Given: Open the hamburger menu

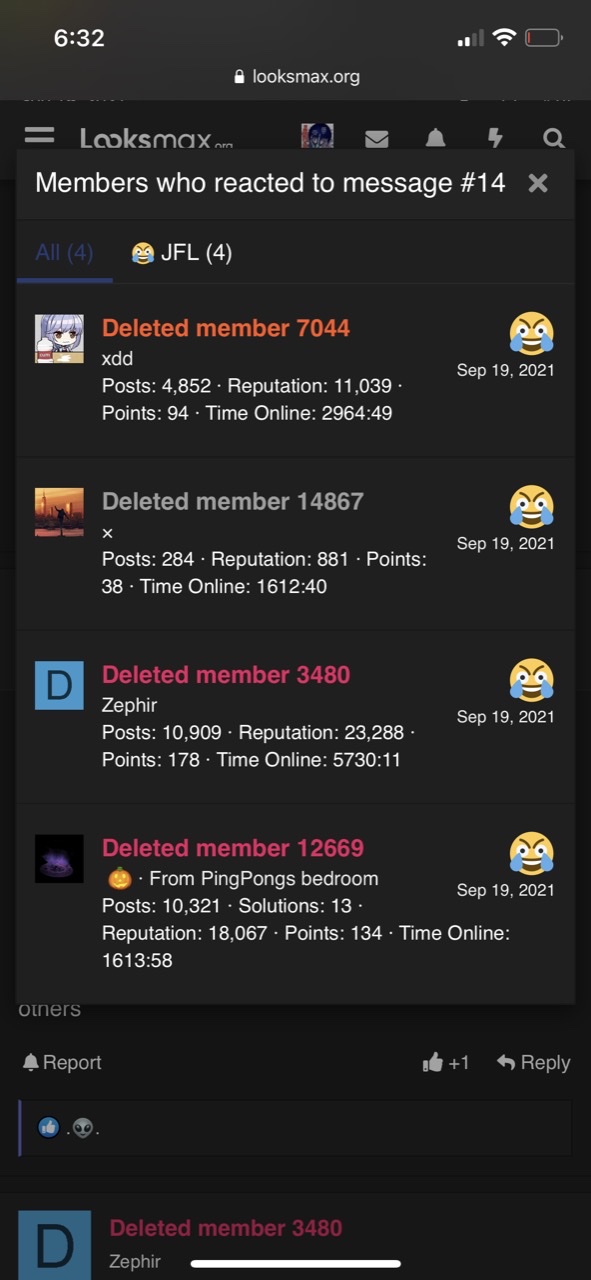Looking at the screenshot, I should coord(39,137).
